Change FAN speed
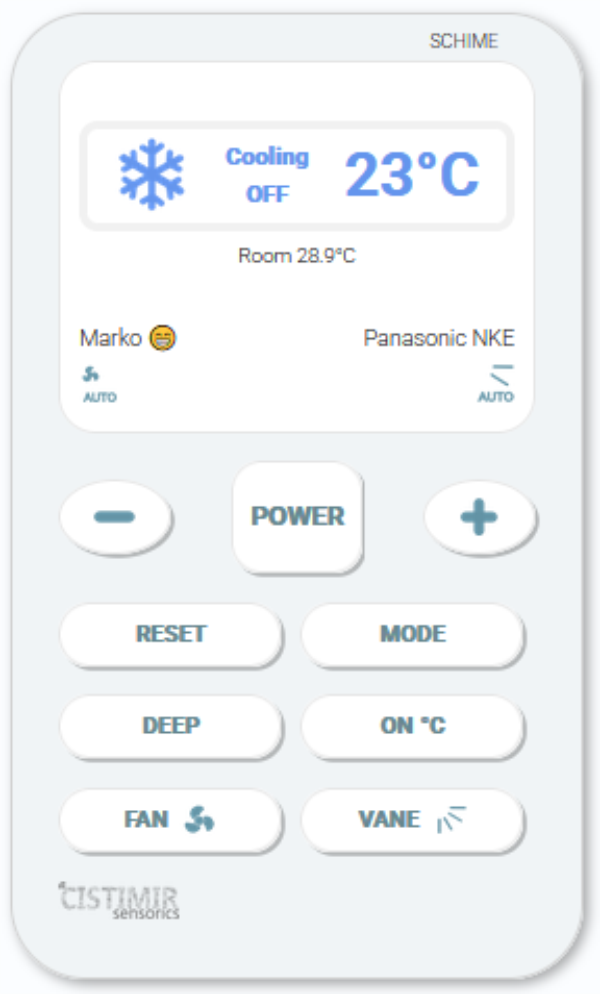600x994 pixels. (x=171, y=820)
